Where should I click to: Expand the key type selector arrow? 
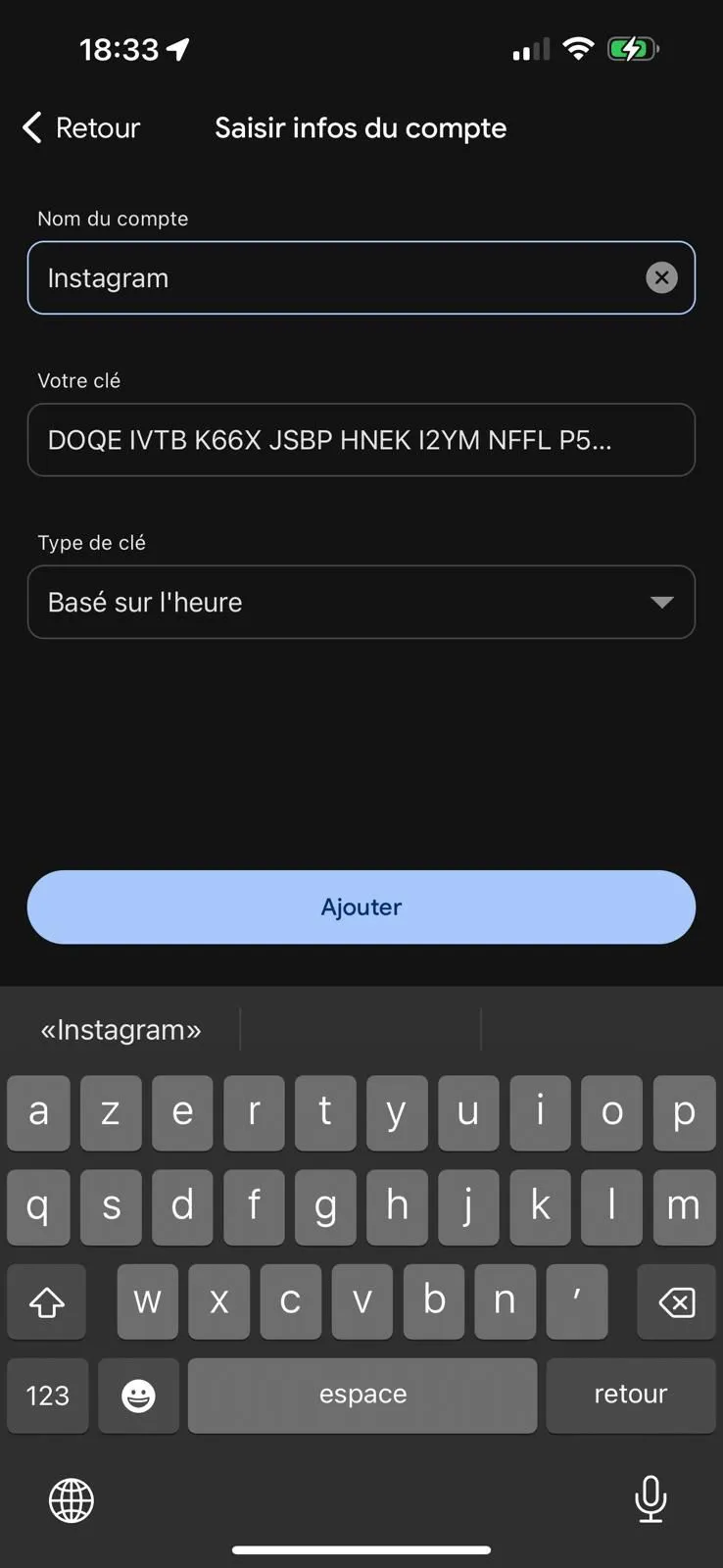663,602
